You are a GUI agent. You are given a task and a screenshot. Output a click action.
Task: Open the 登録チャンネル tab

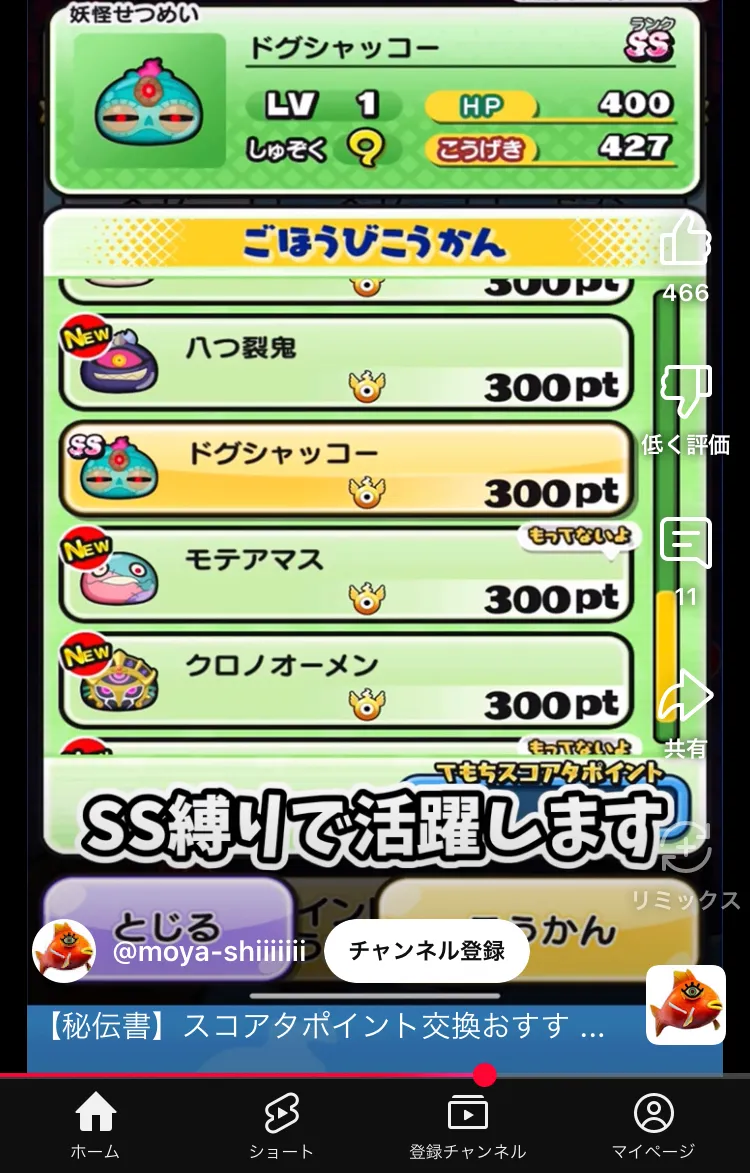467,1125
